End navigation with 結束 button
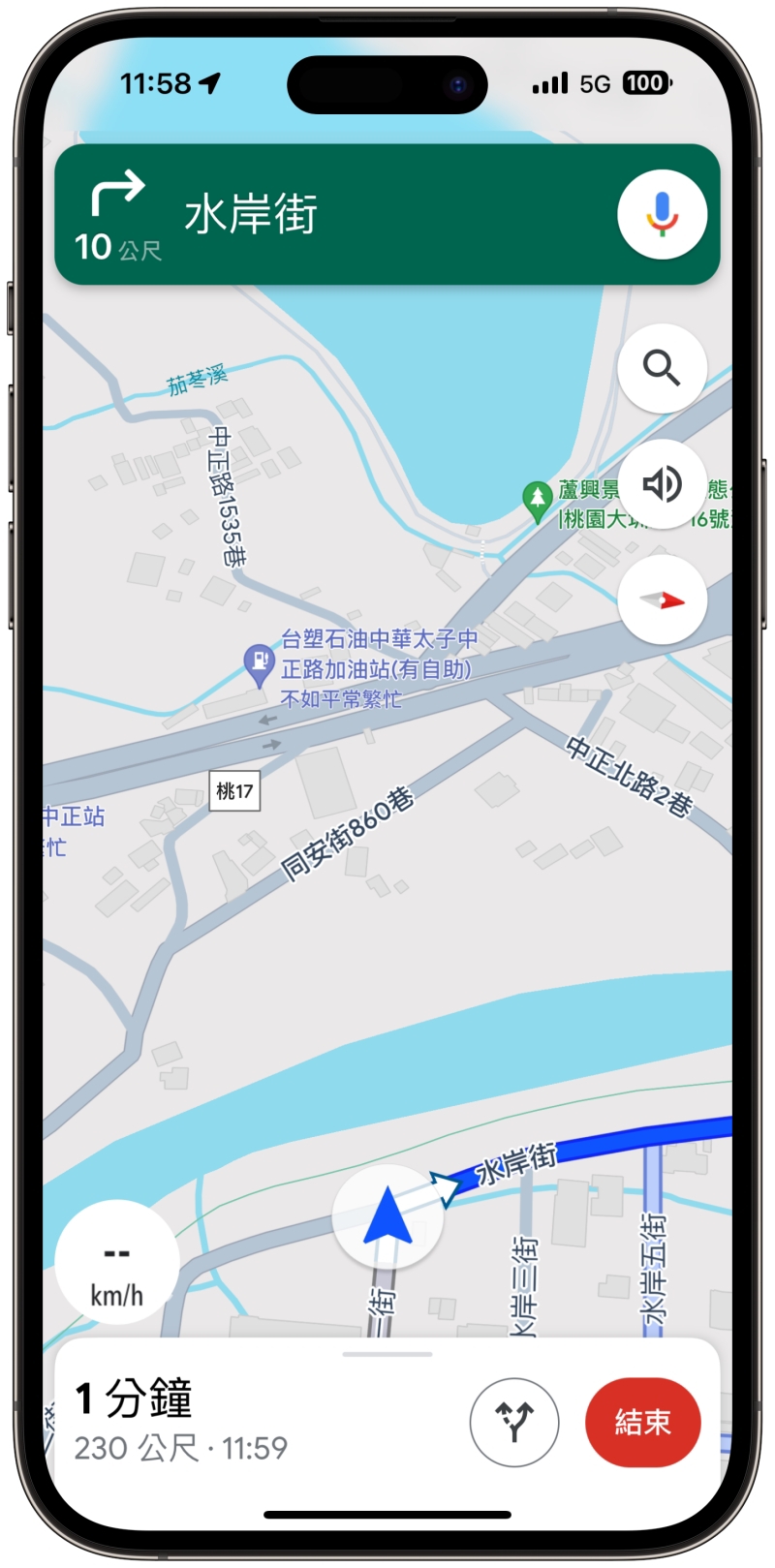 click(642, 1422)
